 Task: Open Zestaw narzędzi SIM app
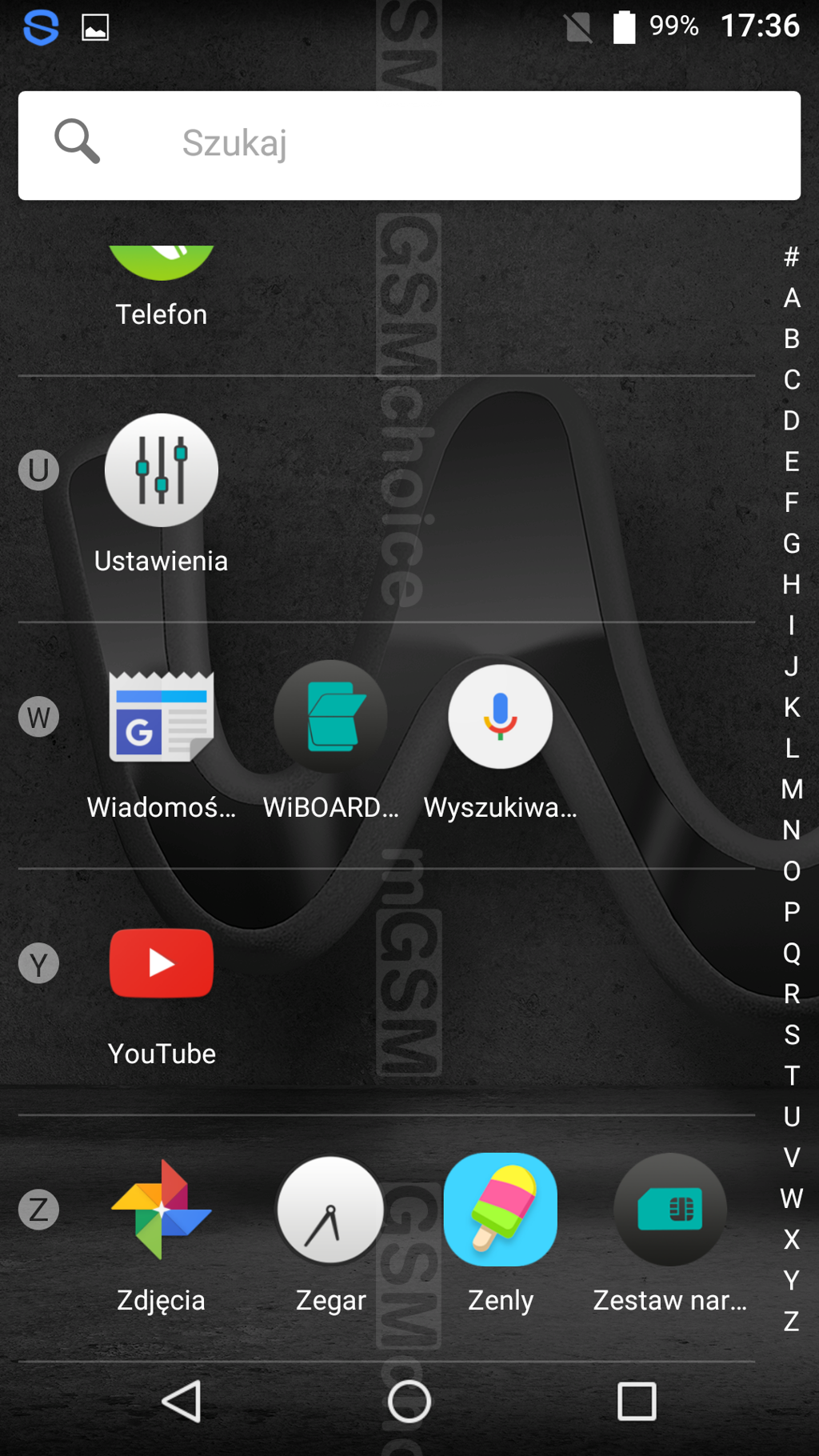pyautogui.click(x=669, y=1233)
